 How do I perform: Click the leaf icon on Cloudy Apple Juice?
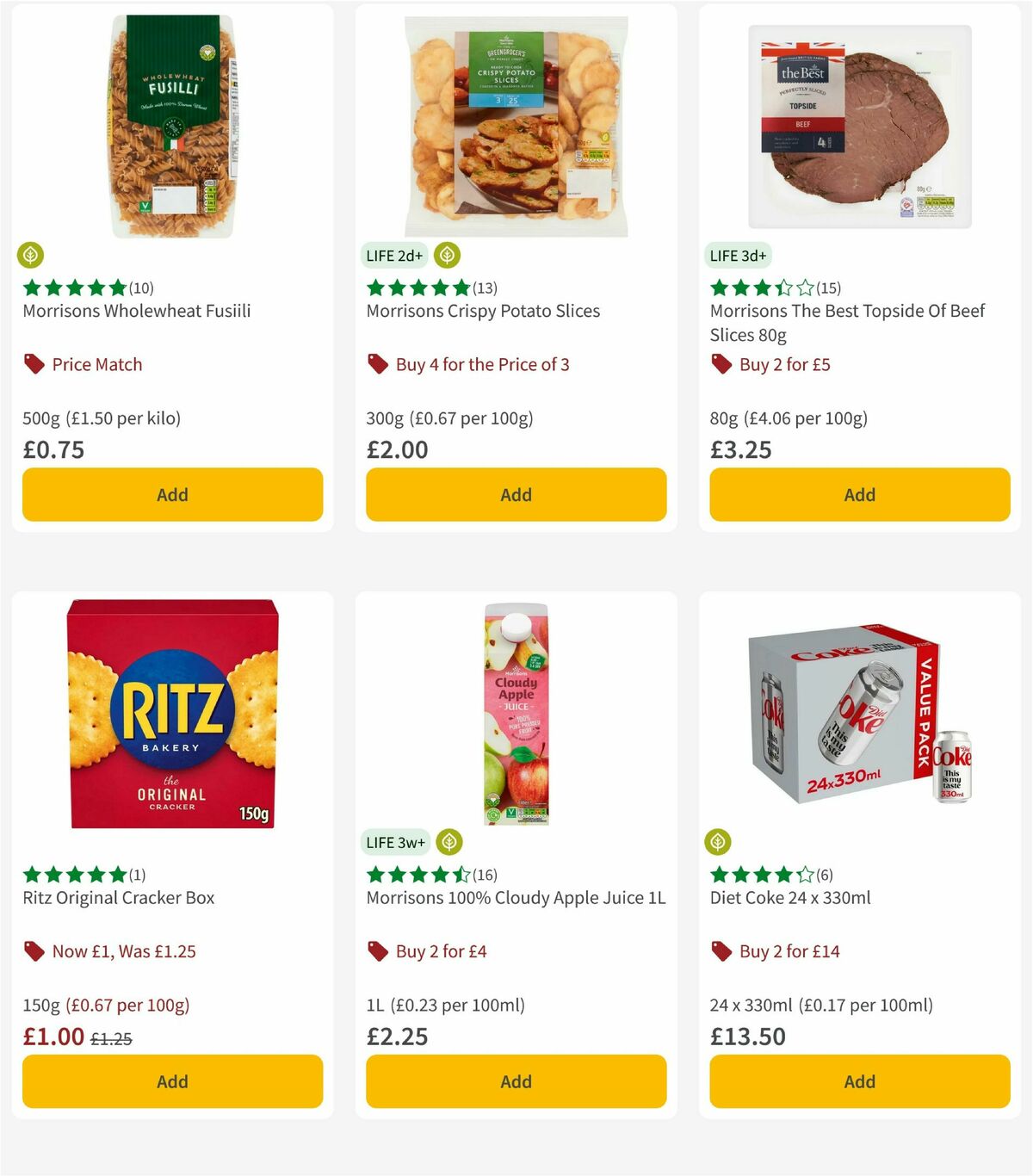click(449, 842)
